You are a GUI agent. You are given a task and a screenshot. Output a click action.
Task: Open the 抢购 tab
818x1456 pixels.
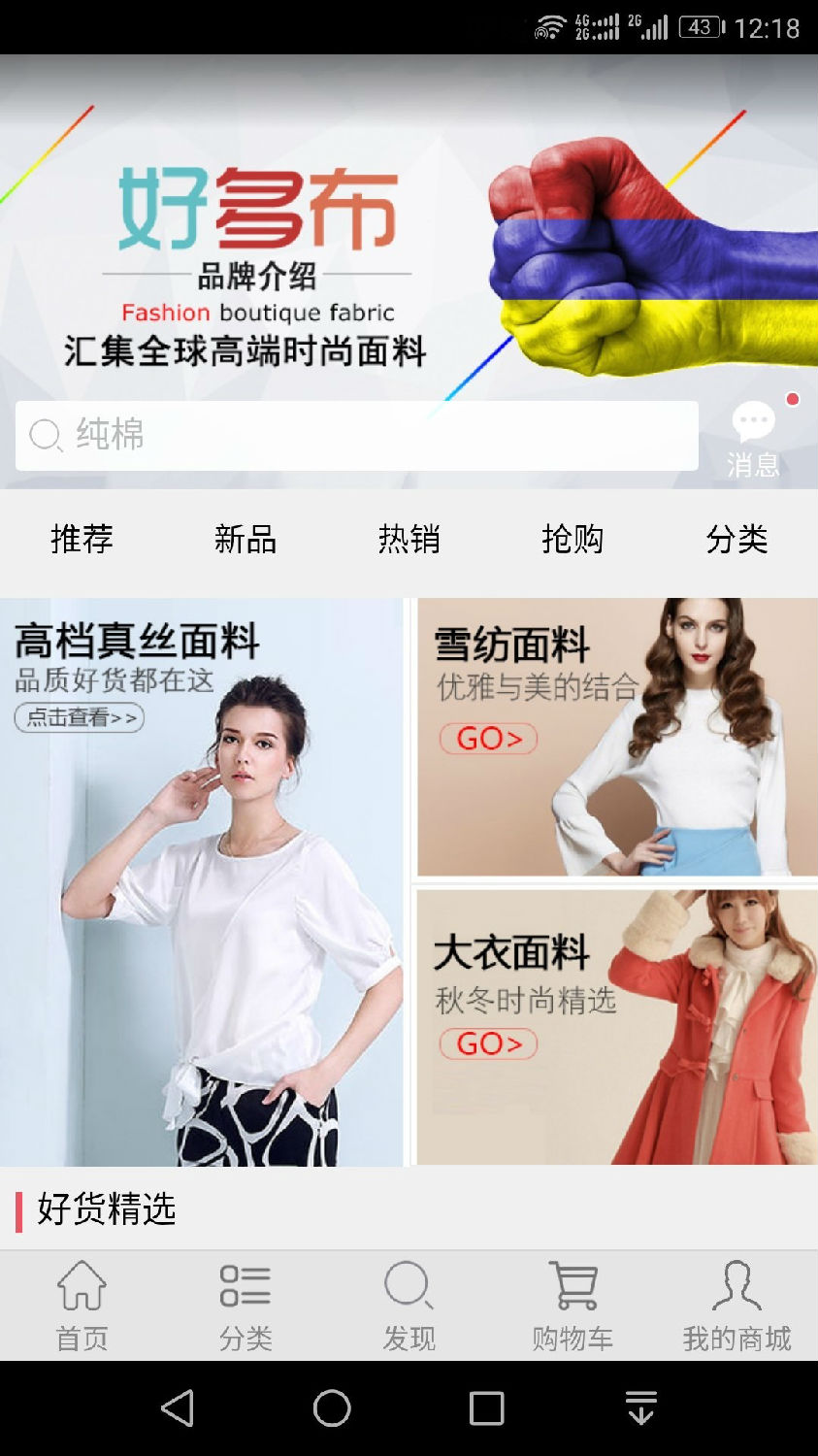(x=573, y=539)
